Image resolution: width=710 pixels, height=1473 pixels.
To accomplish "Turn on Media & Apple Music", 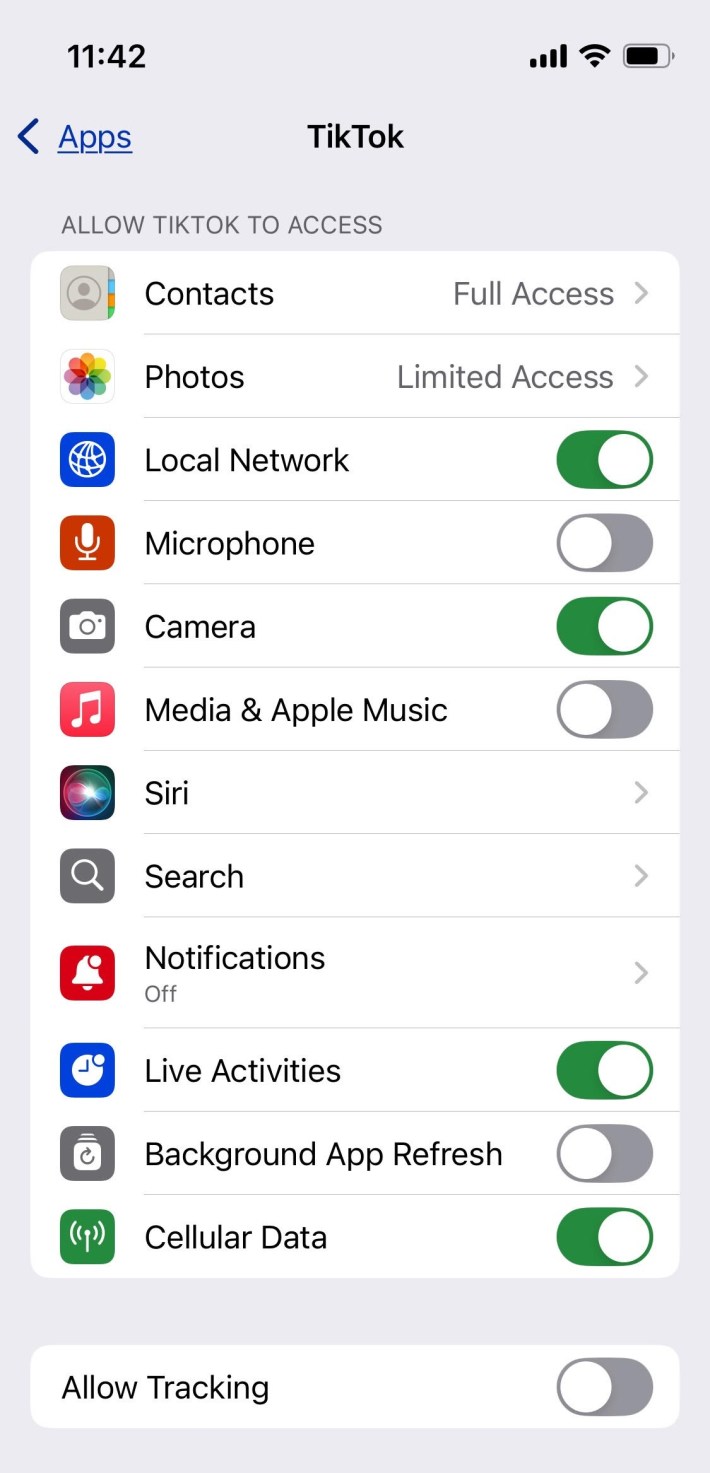I will click(604, 710).
